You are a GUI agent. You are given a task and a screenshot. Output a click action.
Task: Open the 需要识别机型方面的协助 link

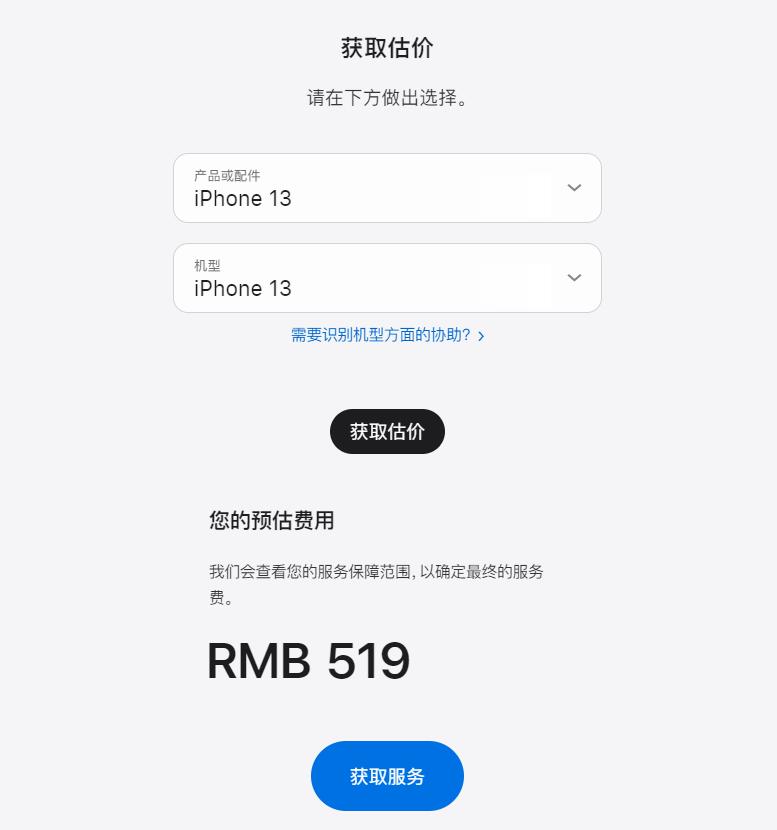(x=387, y=336)
